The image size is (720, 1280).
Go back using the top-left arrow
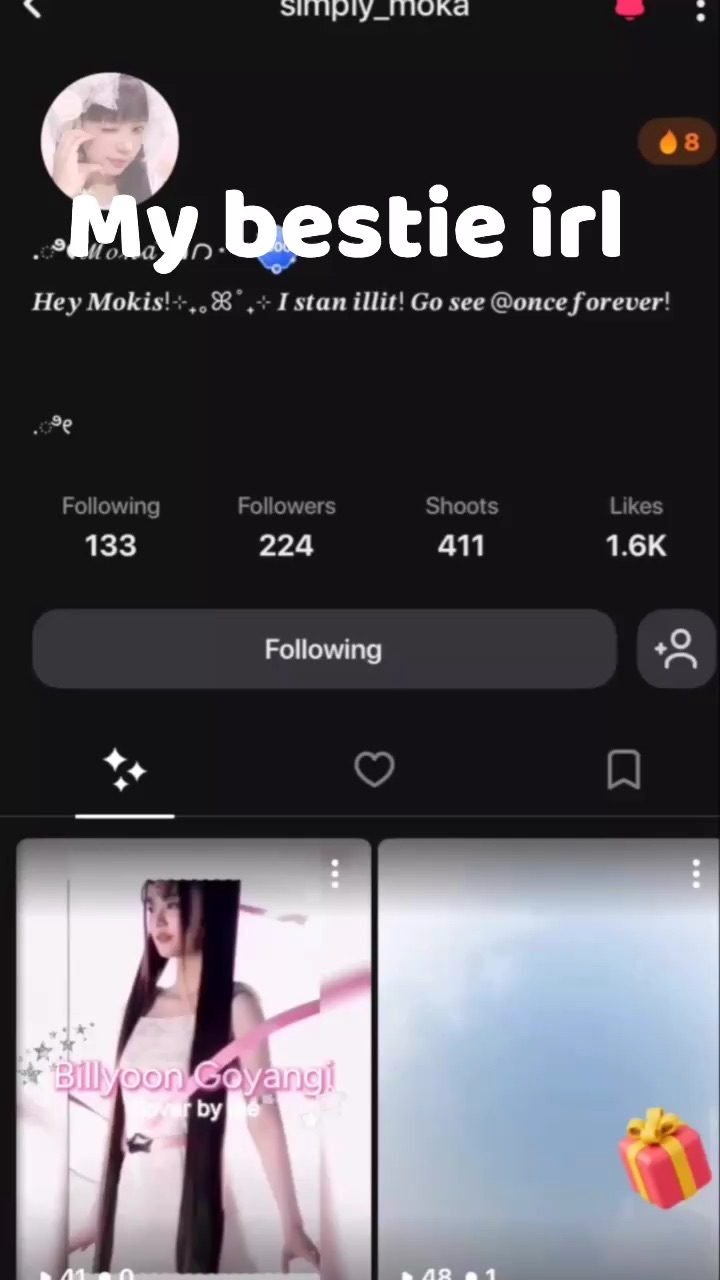click(32, 9)
